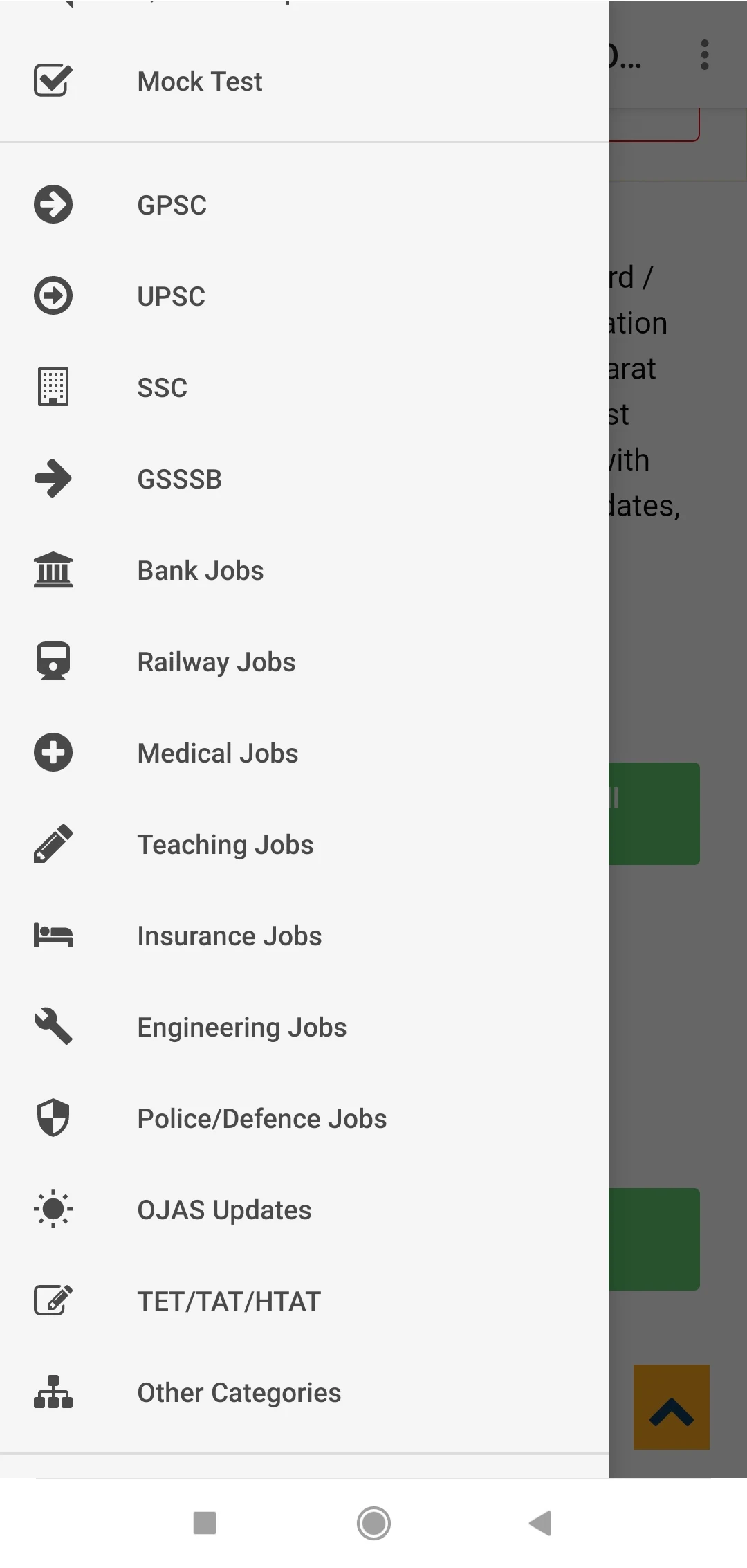Choose Medical Jobs

click(304, 753)
